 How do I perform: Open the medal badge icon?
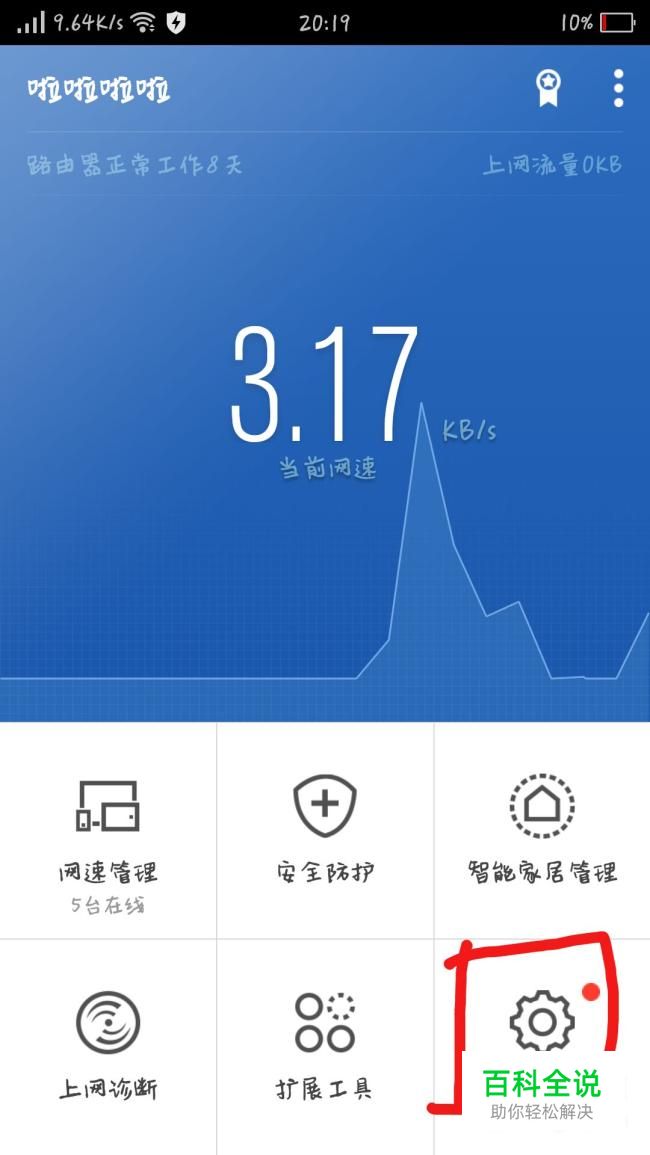click(548, 89)
